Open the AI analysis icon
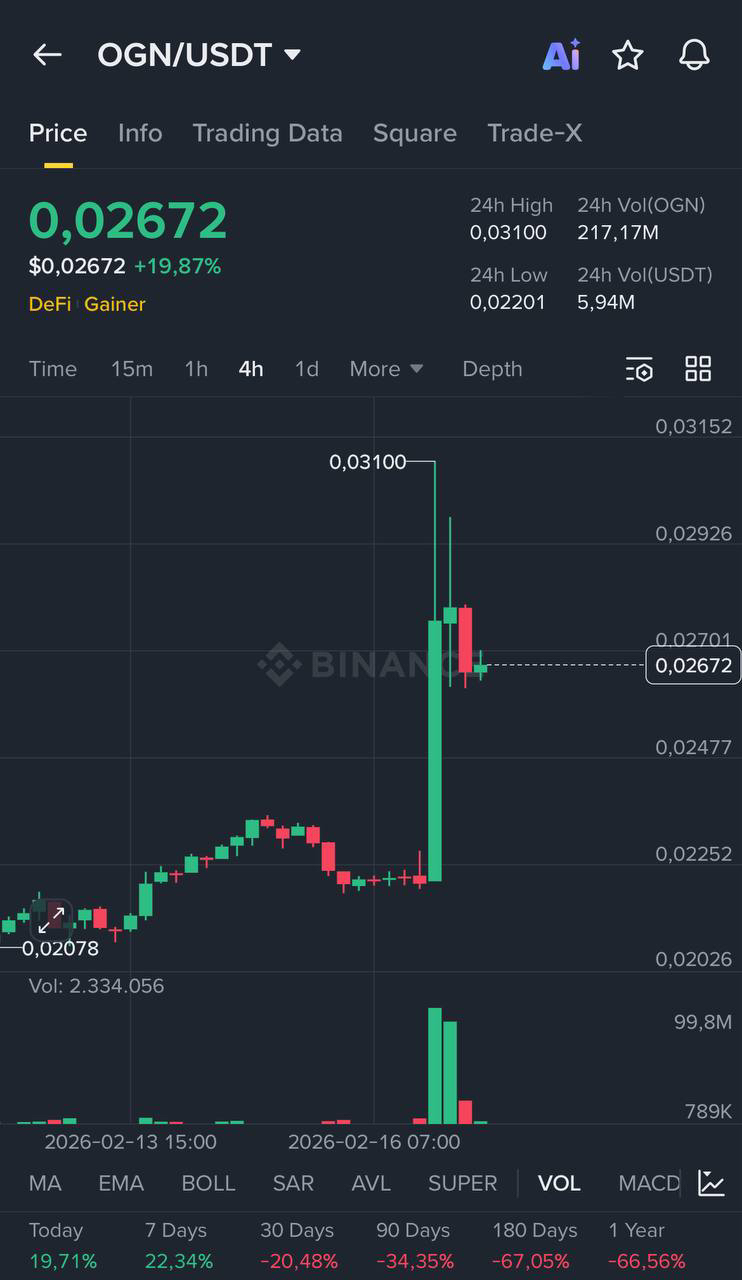This screenshot has width=742, height=1280. click(x=561, y=55)
